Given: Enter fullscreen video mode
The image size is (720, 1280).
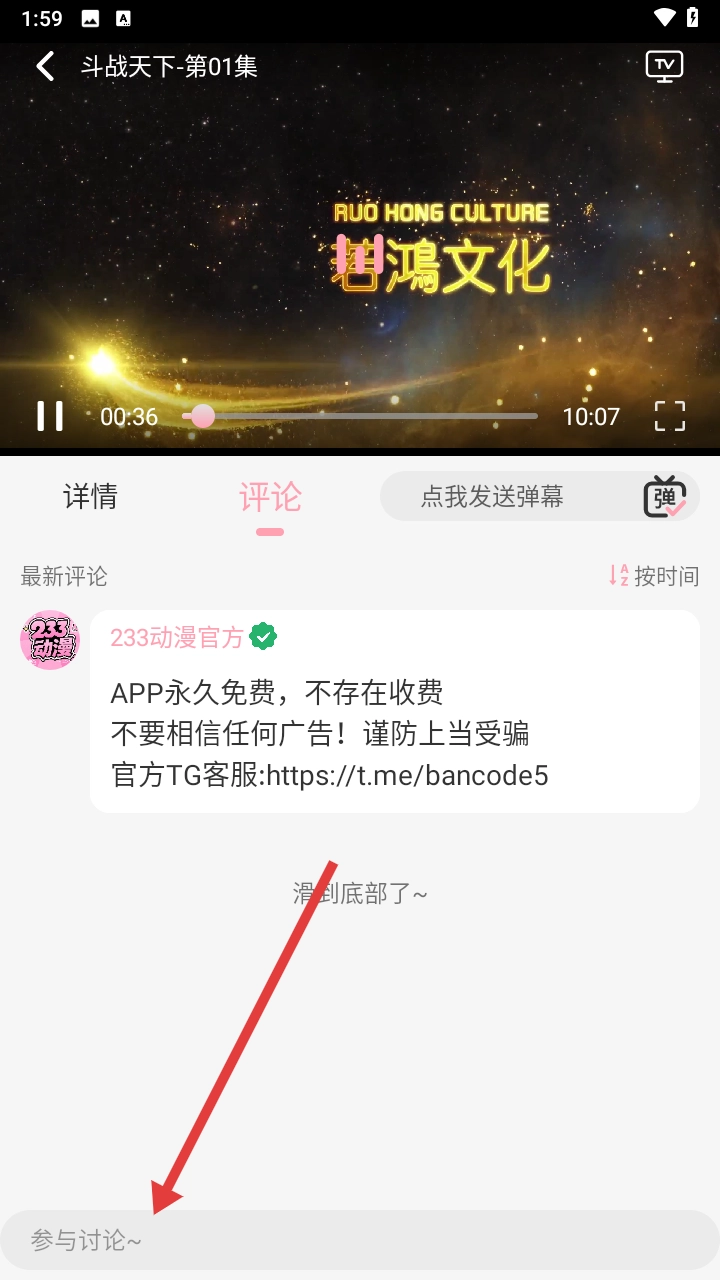Looking at the screenshot, I should point(669,416).
